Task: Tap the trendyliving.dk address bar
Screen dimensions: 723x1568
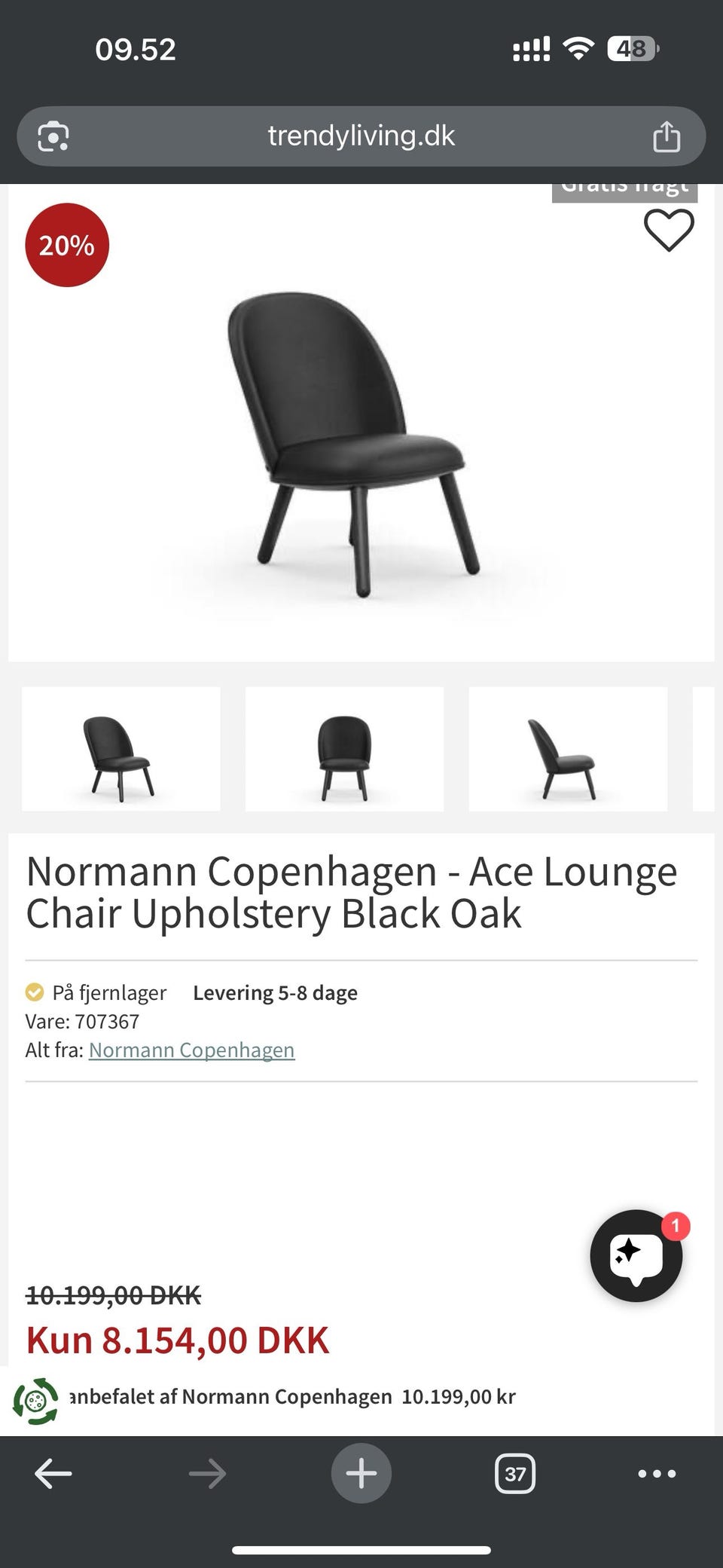Action: click(361, 136)
